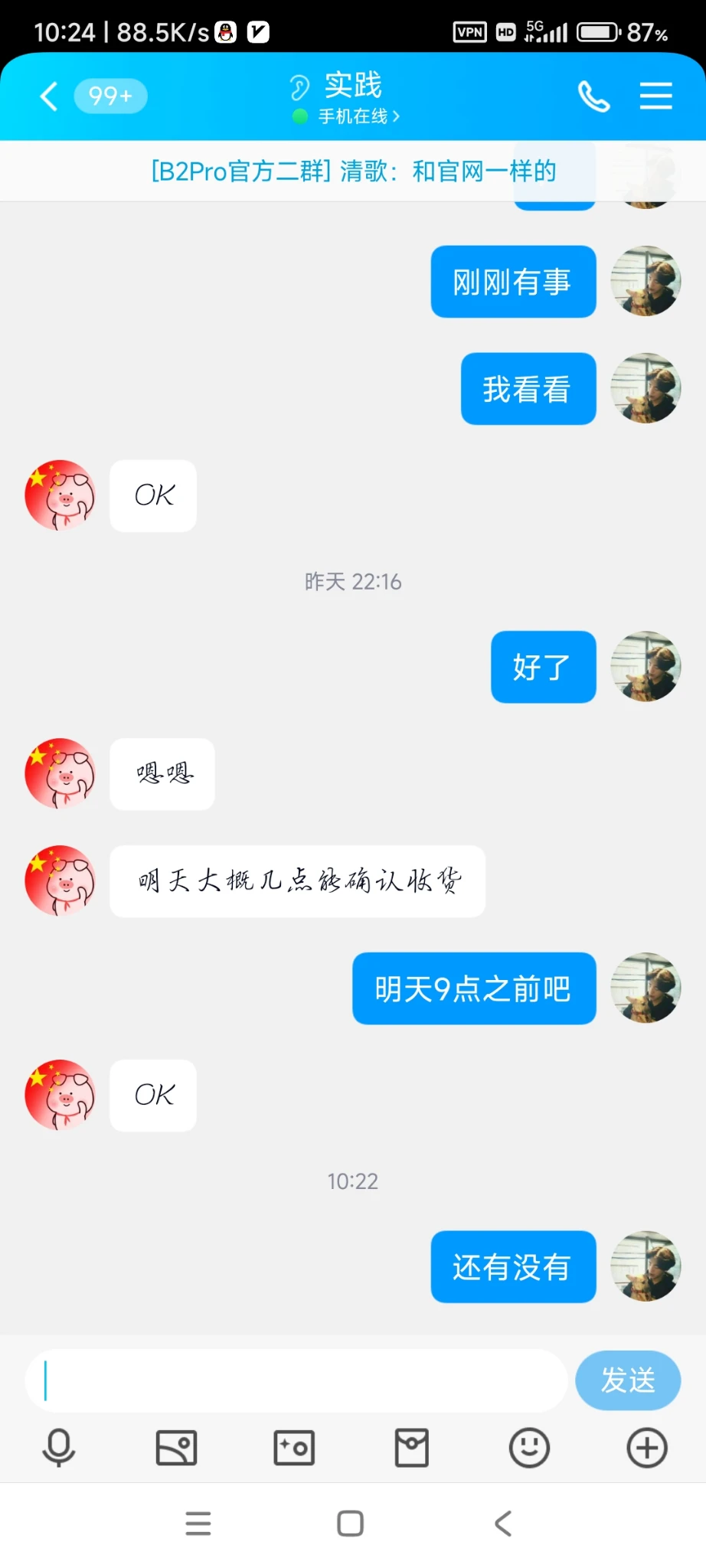Go to the home screen

[351, 1523]
